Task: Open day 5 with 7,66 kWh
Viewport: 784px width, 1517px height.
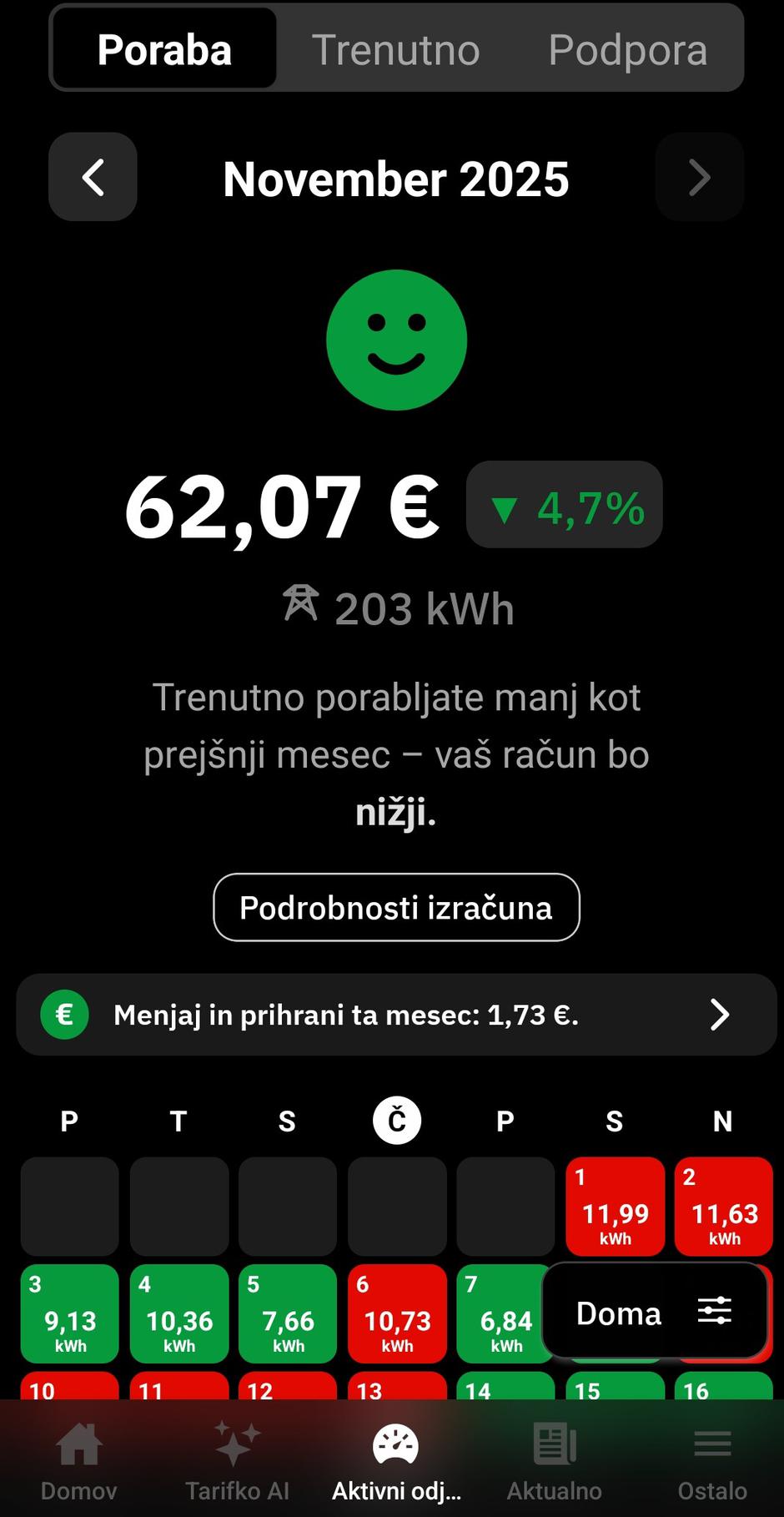Action: (x=288, y=1313)
